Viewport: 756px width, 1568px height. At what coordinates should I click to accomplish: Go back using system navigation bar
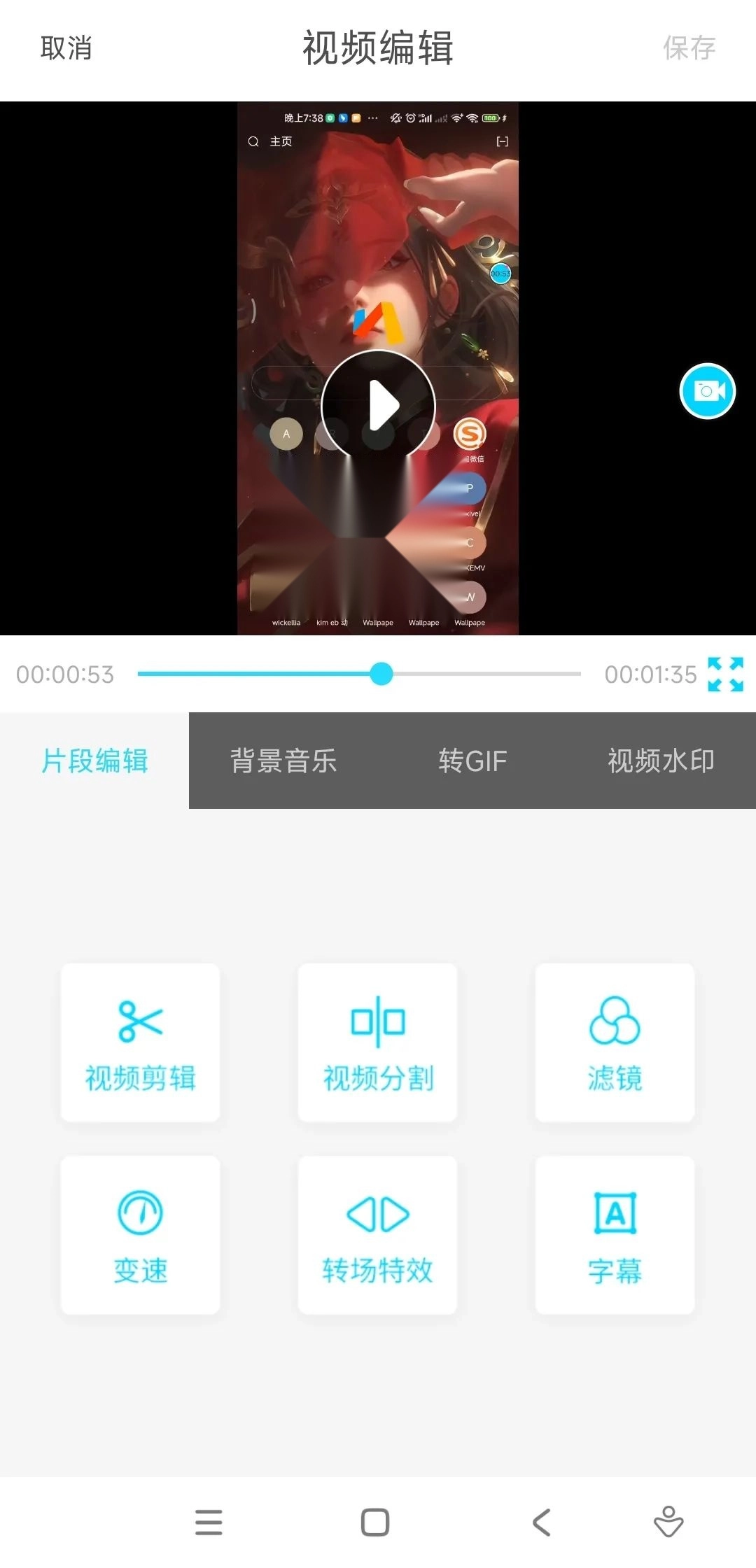(542, 1522)
